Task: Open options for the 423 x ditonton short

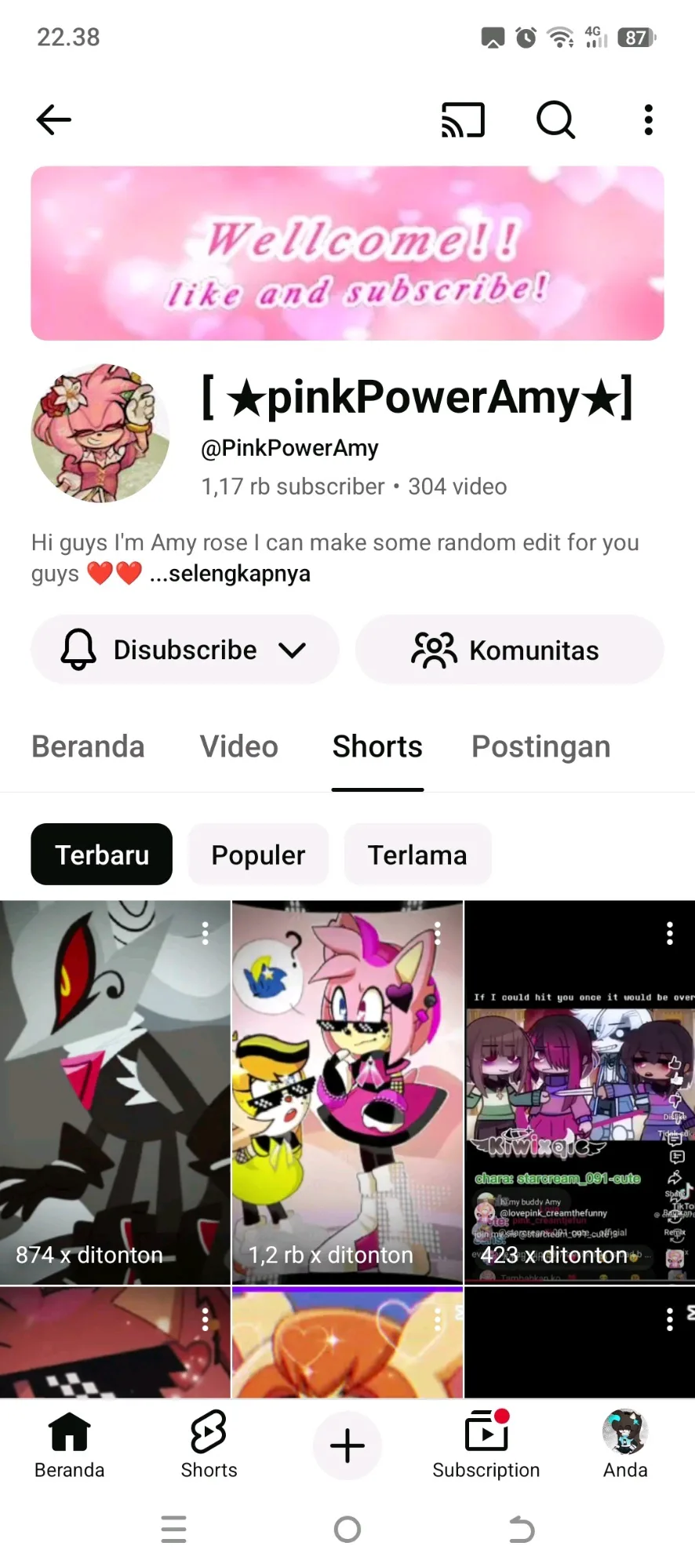Action: 669,933
